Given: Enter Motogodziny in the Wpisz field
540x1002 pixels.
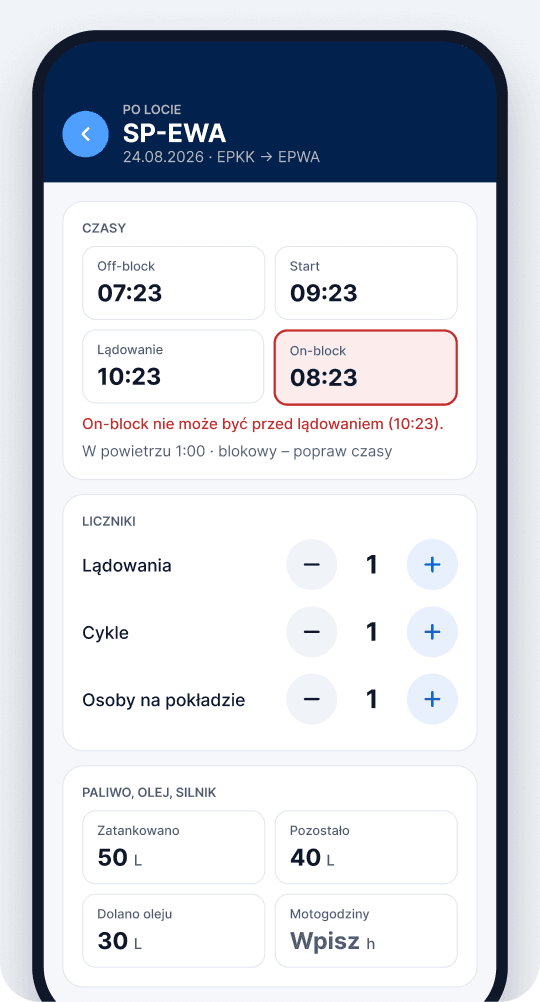Looking at the screenshot, I should point(366,930).
